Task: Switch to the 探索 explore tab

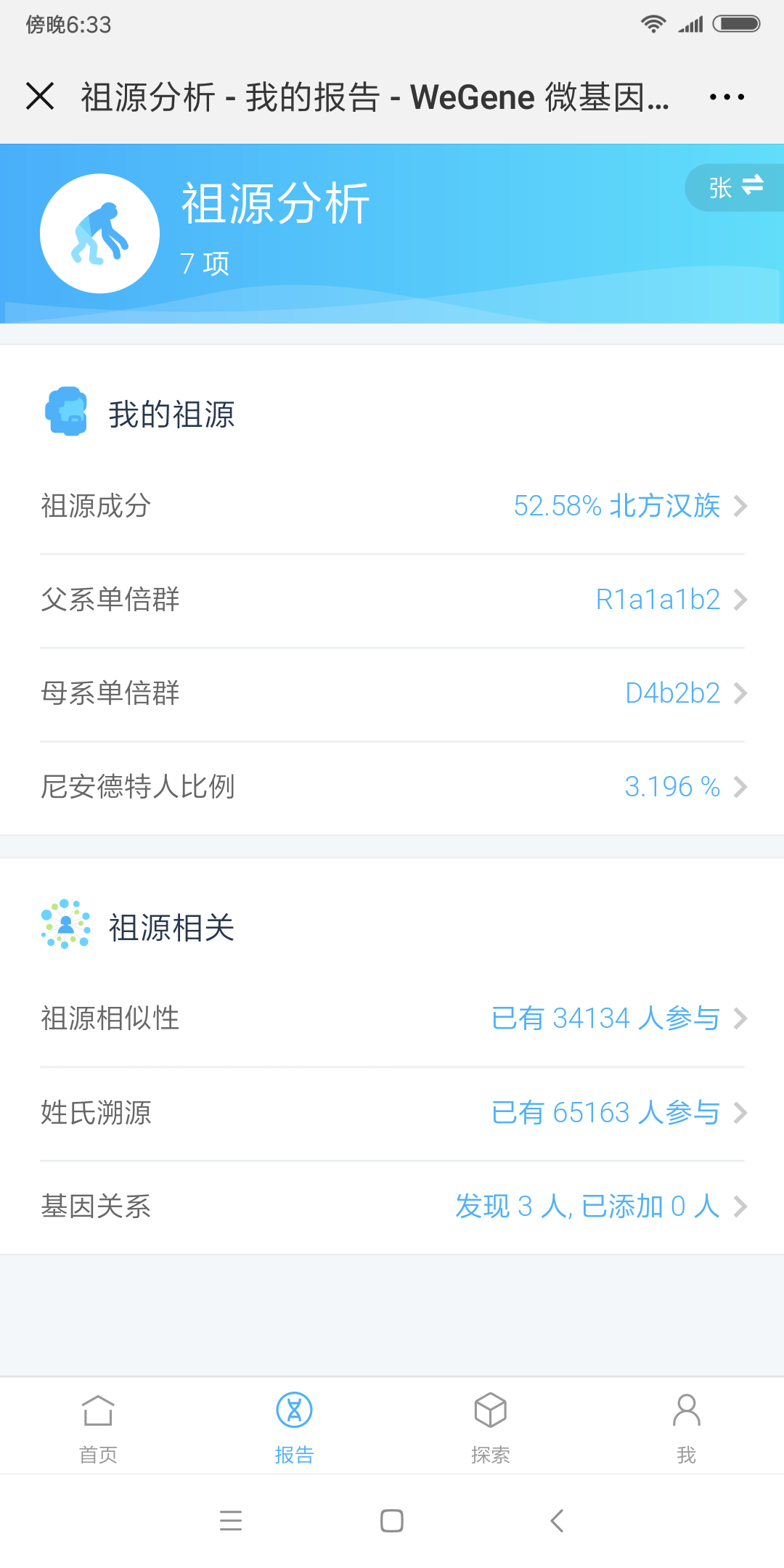Action: pyautogui.click(x=490, y=1427)
